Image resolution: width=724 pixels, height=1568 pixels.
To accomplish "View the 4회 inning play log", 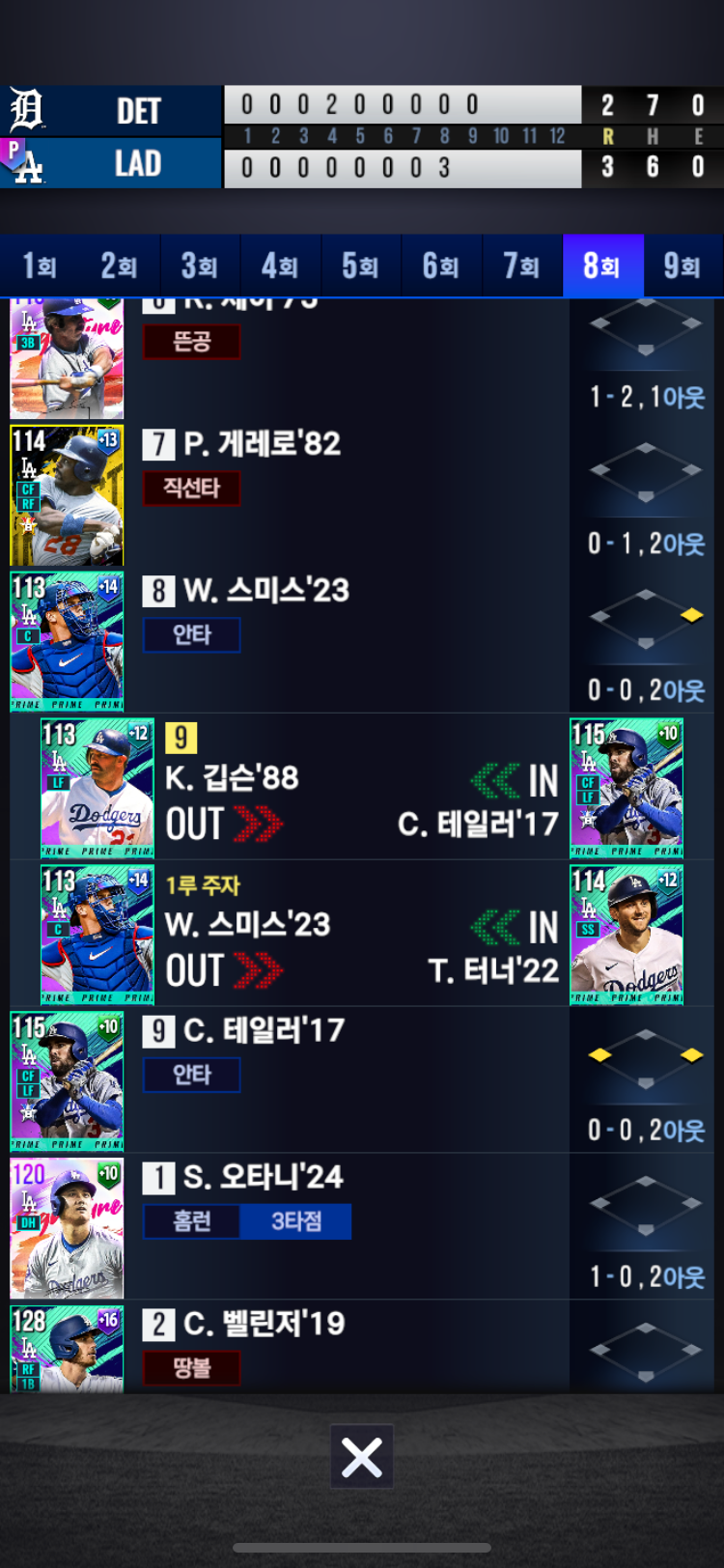I will click(x=280, y=266).
